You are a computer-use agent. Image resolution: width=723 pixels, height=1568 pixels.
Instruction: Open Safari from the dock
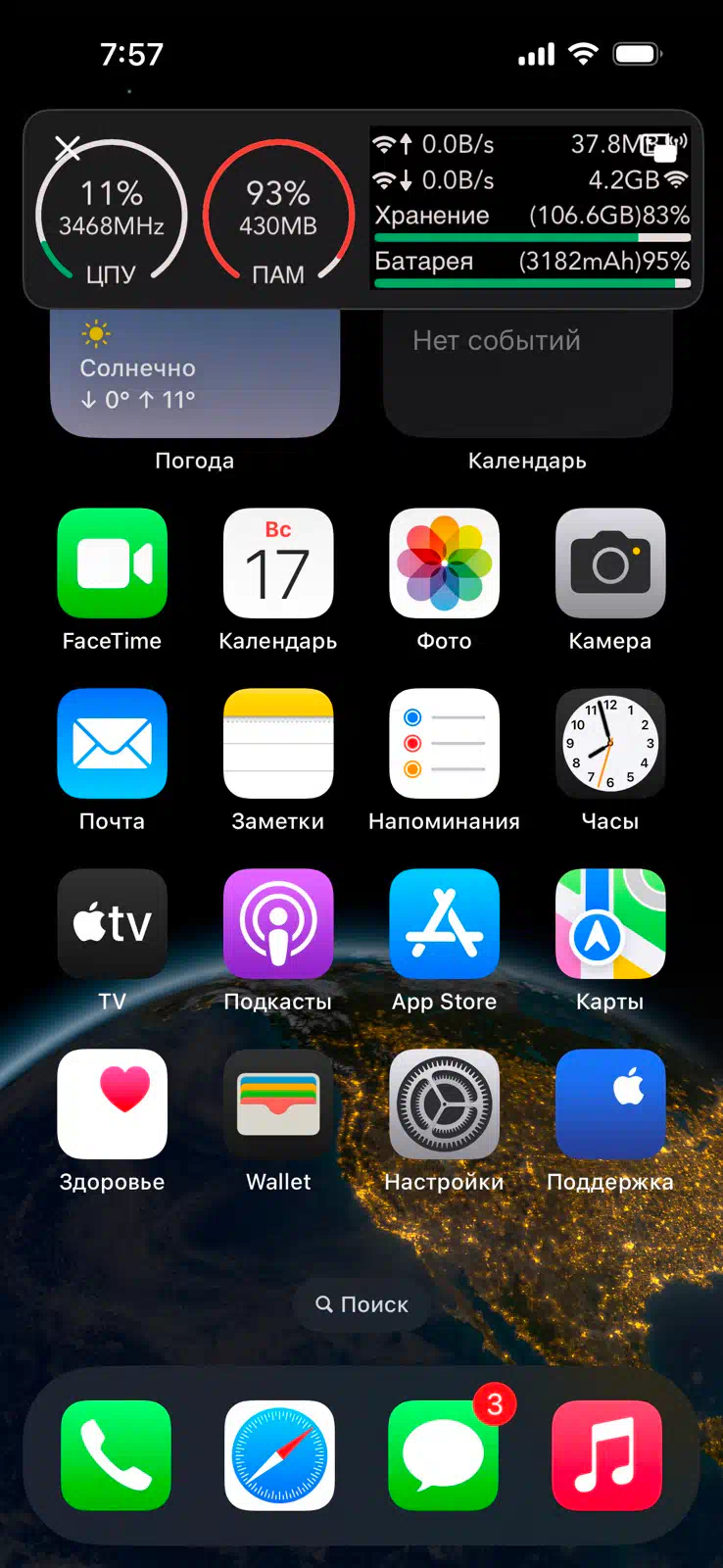click(279, 1456)
